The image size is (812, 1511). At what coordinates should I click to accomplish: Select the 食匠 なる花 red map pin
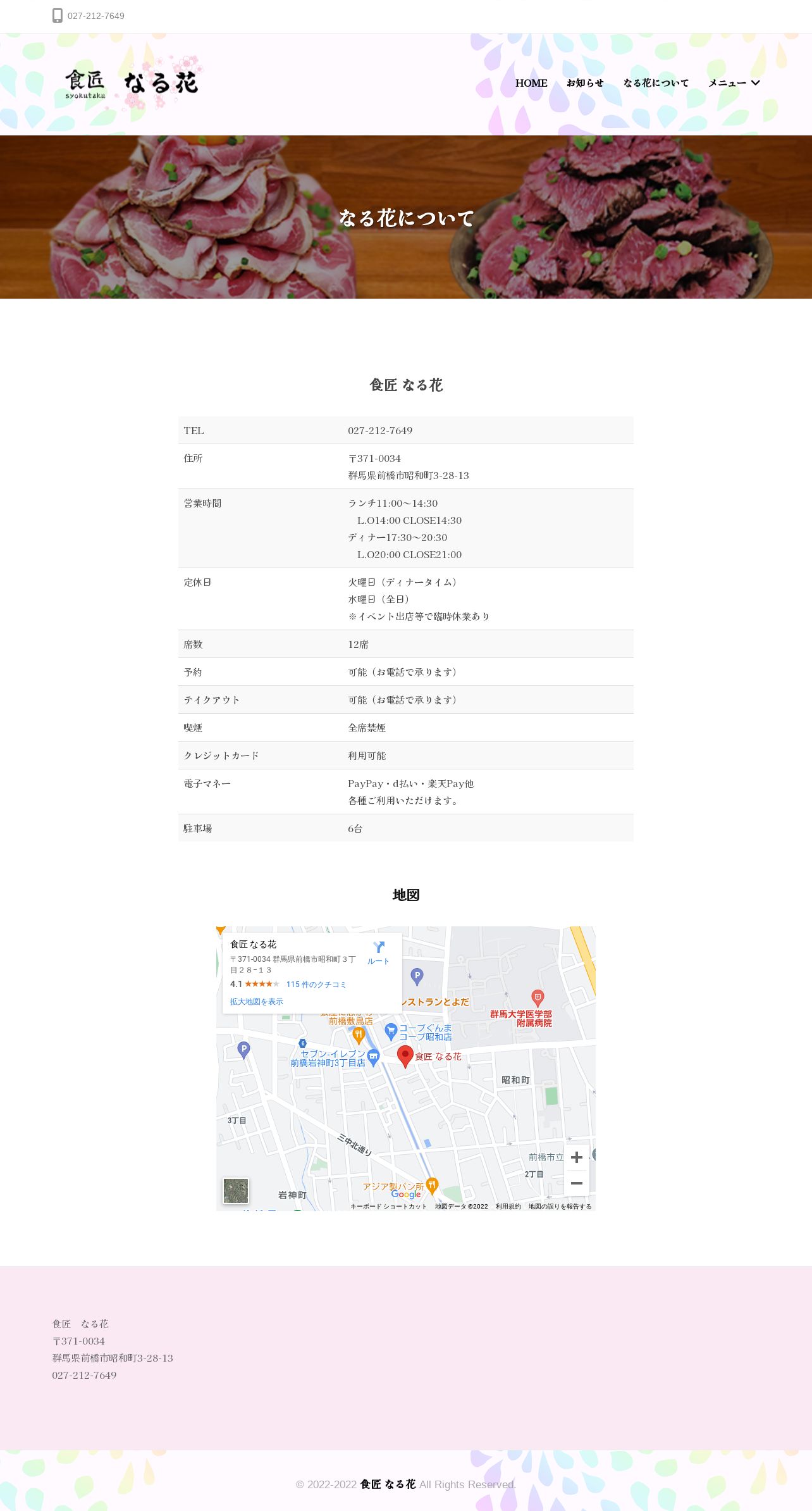(x=405, y=1056)
